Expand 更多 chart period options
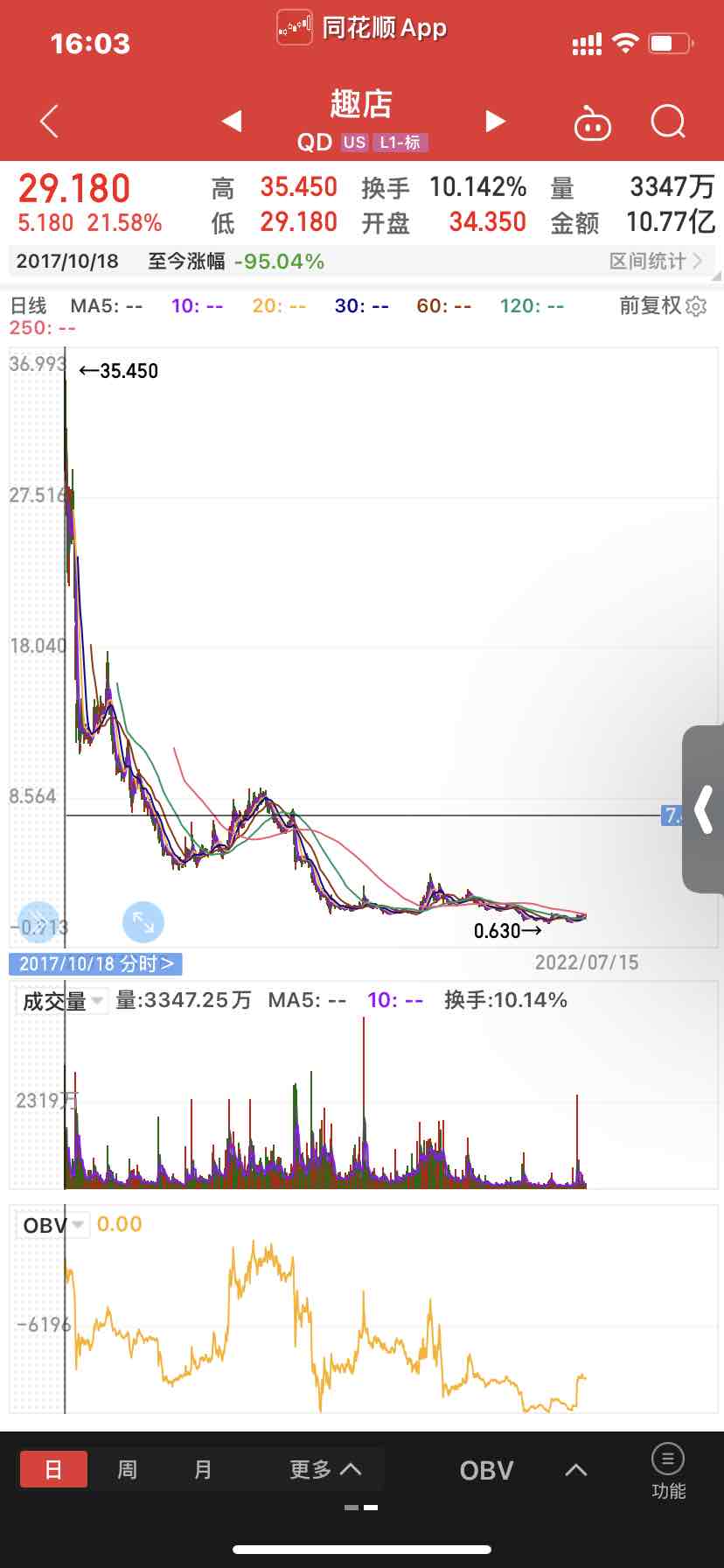The image size is (724, 1568). pyautogui.click(x=325, y=1469)
